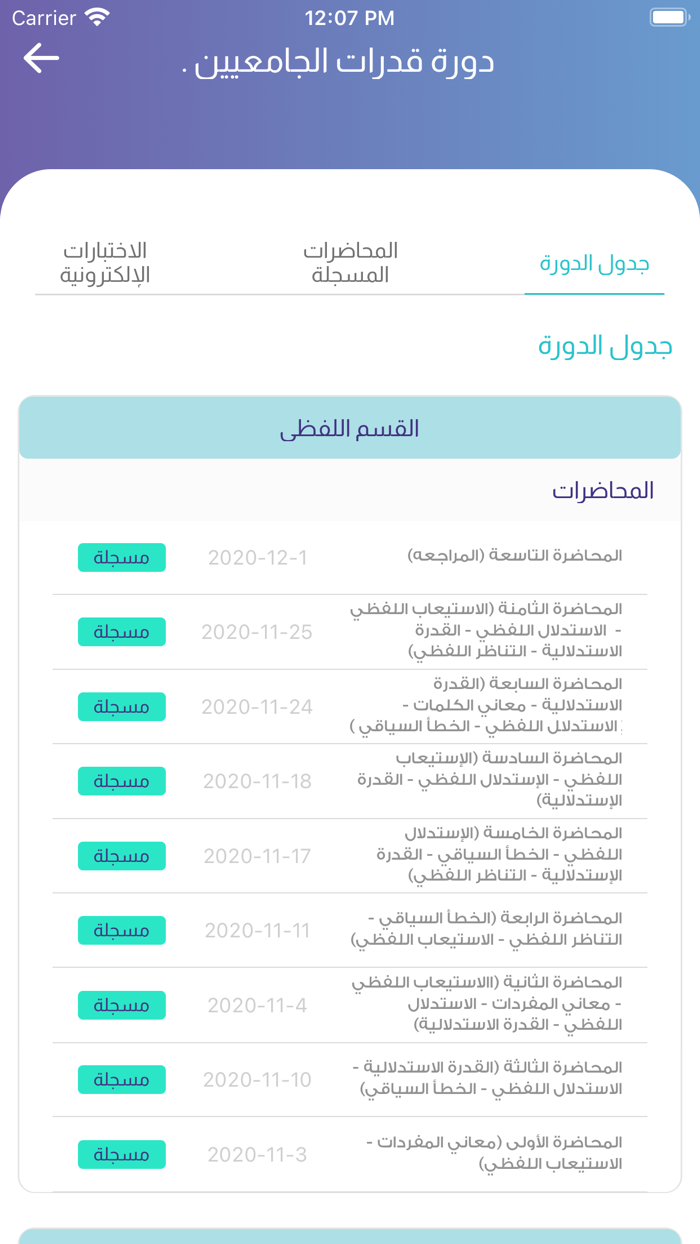Tap مسجلة for the 2020-11-25 lecture

pyautogui.click(x=122, y=632)
